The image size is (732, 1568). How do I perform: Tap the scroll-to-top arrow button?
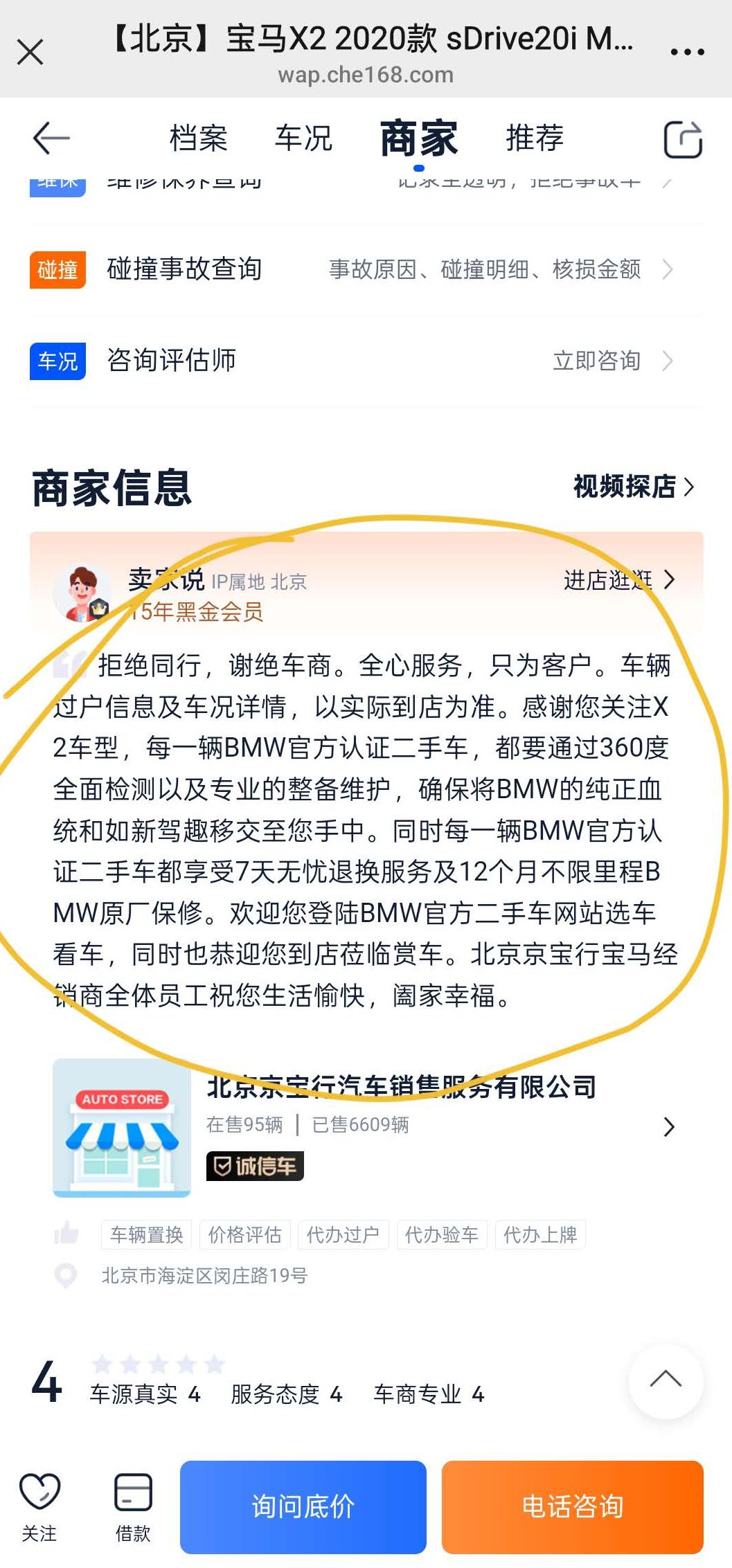tap(666, 1380)
